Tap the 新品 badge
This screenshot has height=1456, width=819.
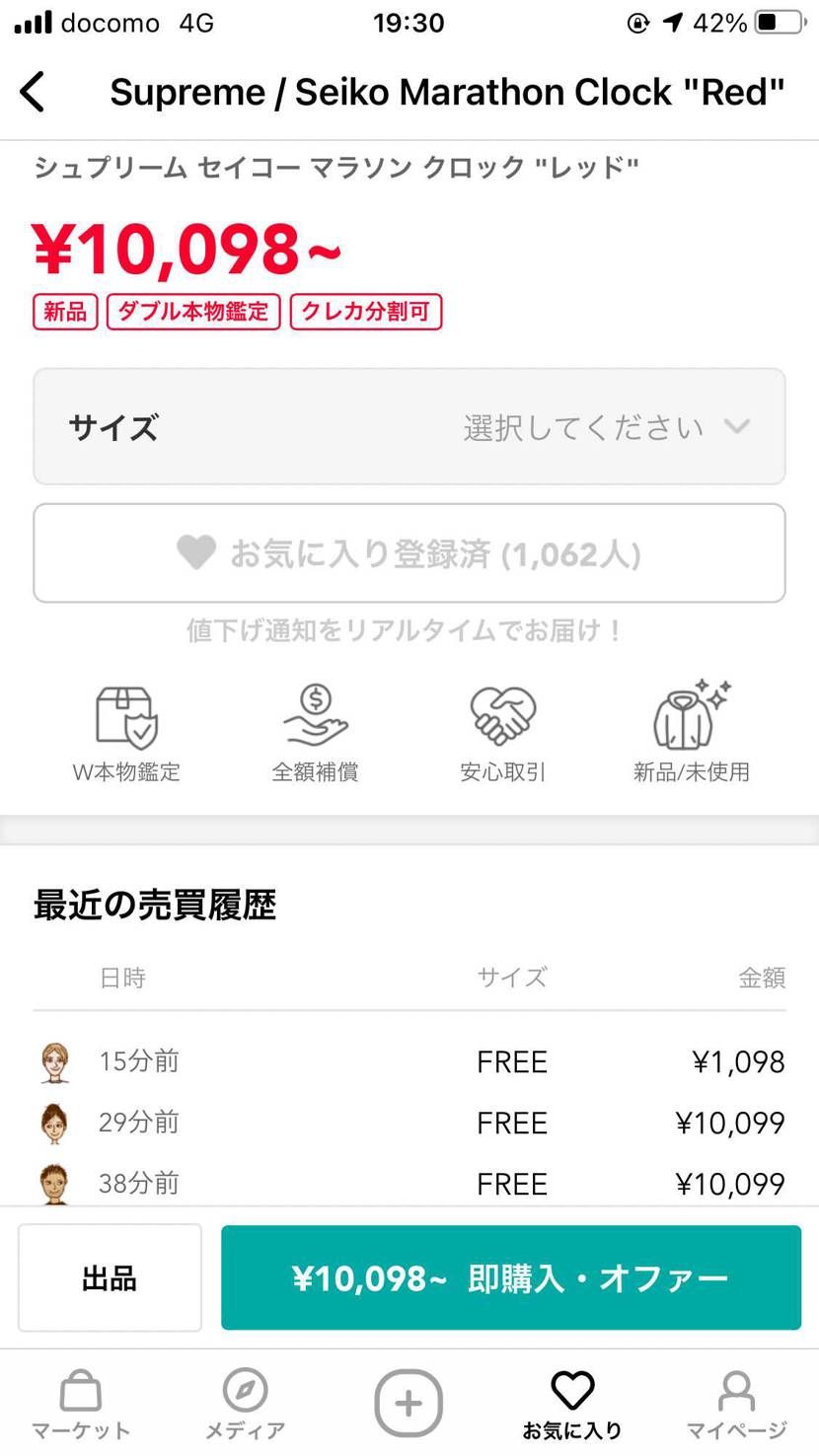pos(64,312)
